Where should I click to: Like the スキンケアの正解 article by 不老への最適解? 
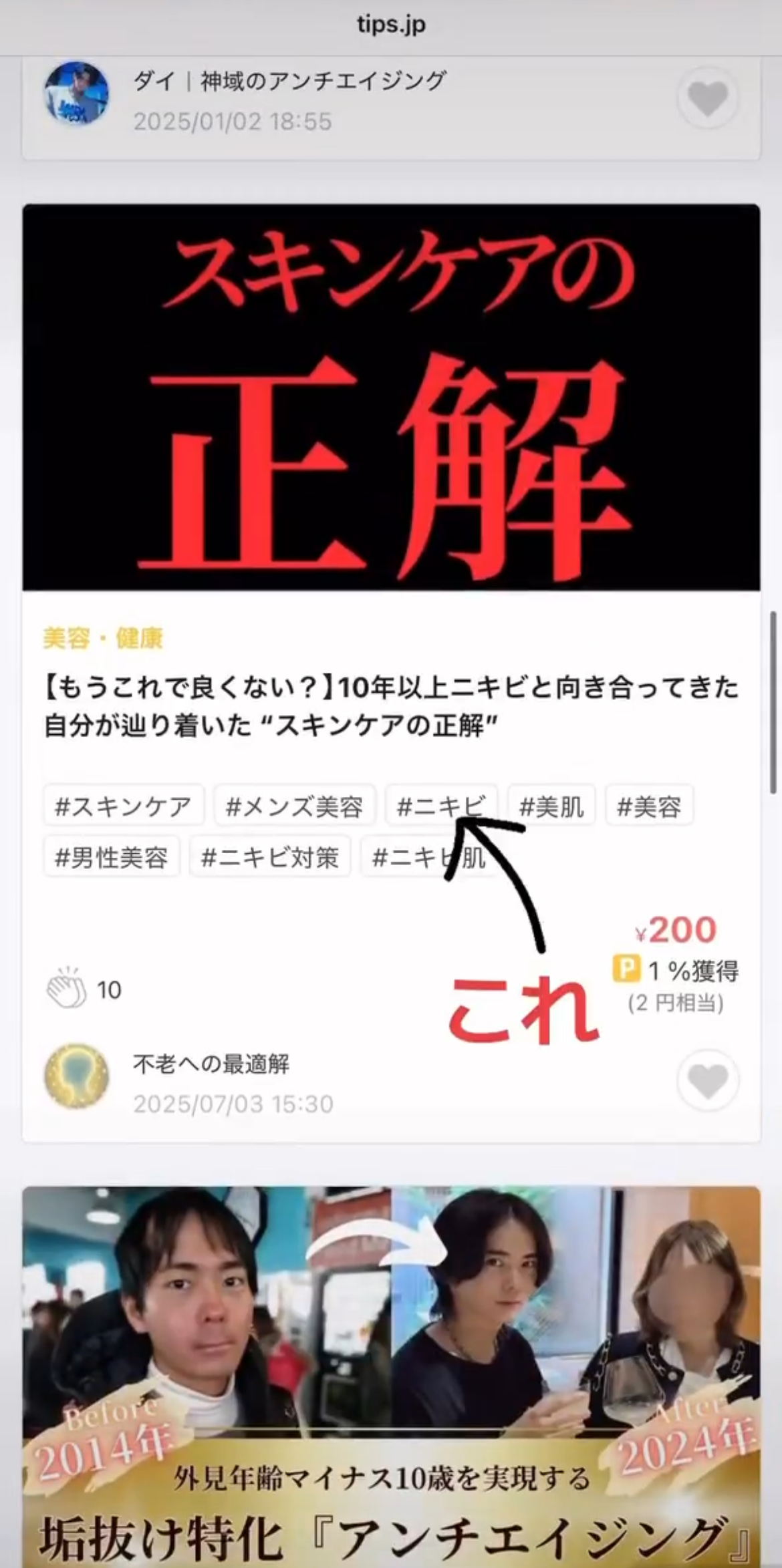pos(708,1080)
